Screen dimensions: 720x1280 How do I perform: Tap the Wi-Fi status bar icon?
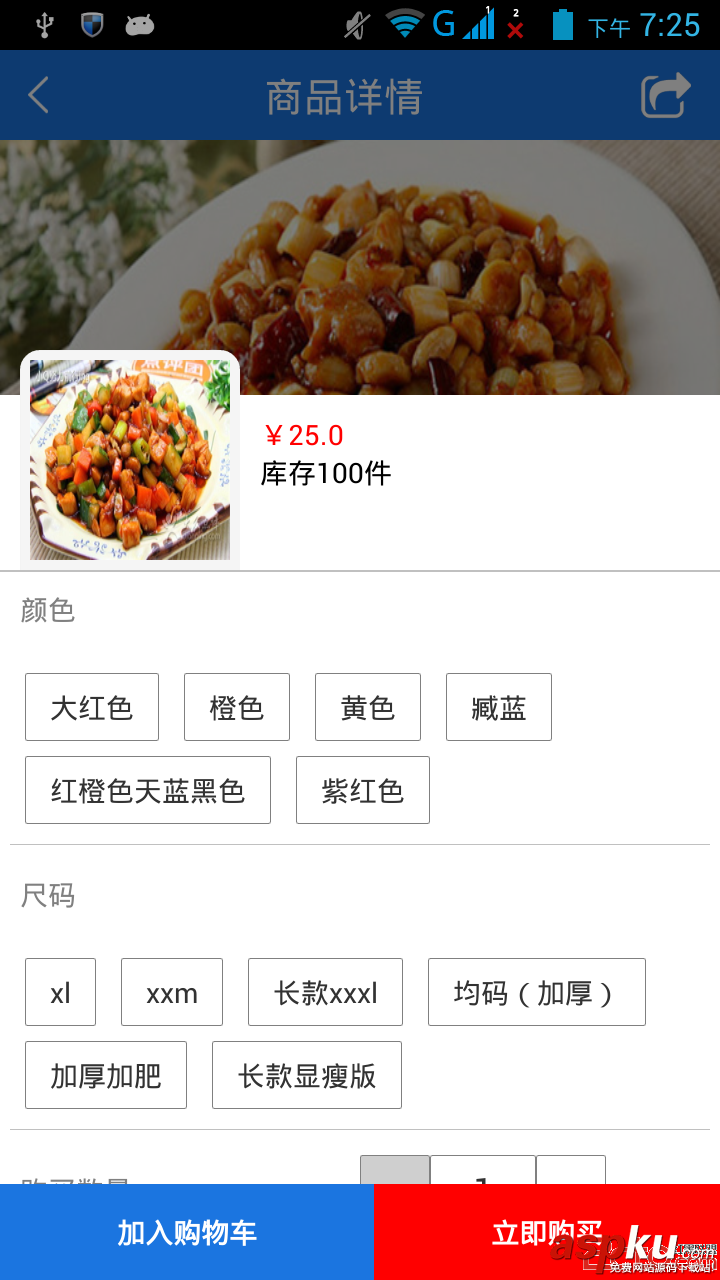405,24
